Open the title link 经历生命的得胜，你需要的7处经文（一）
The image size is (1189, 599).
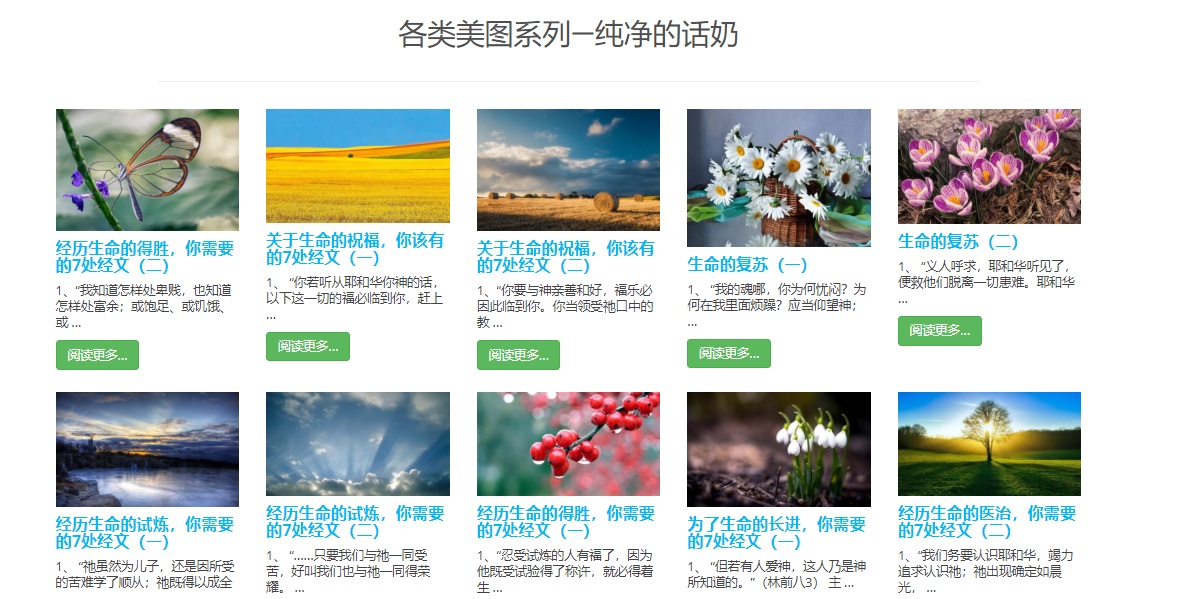click(565, 522)
